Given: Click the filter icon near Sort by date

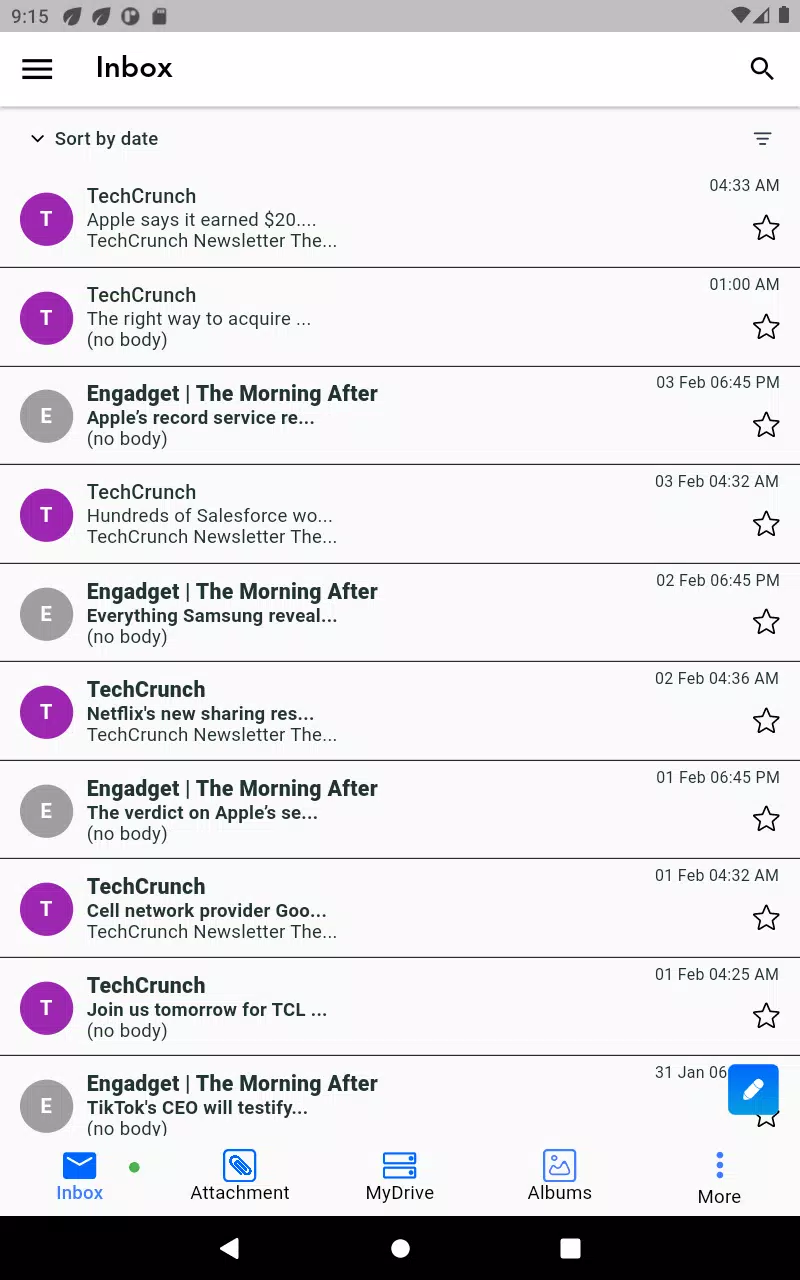Looking at the screenshot, I should 763,138.
